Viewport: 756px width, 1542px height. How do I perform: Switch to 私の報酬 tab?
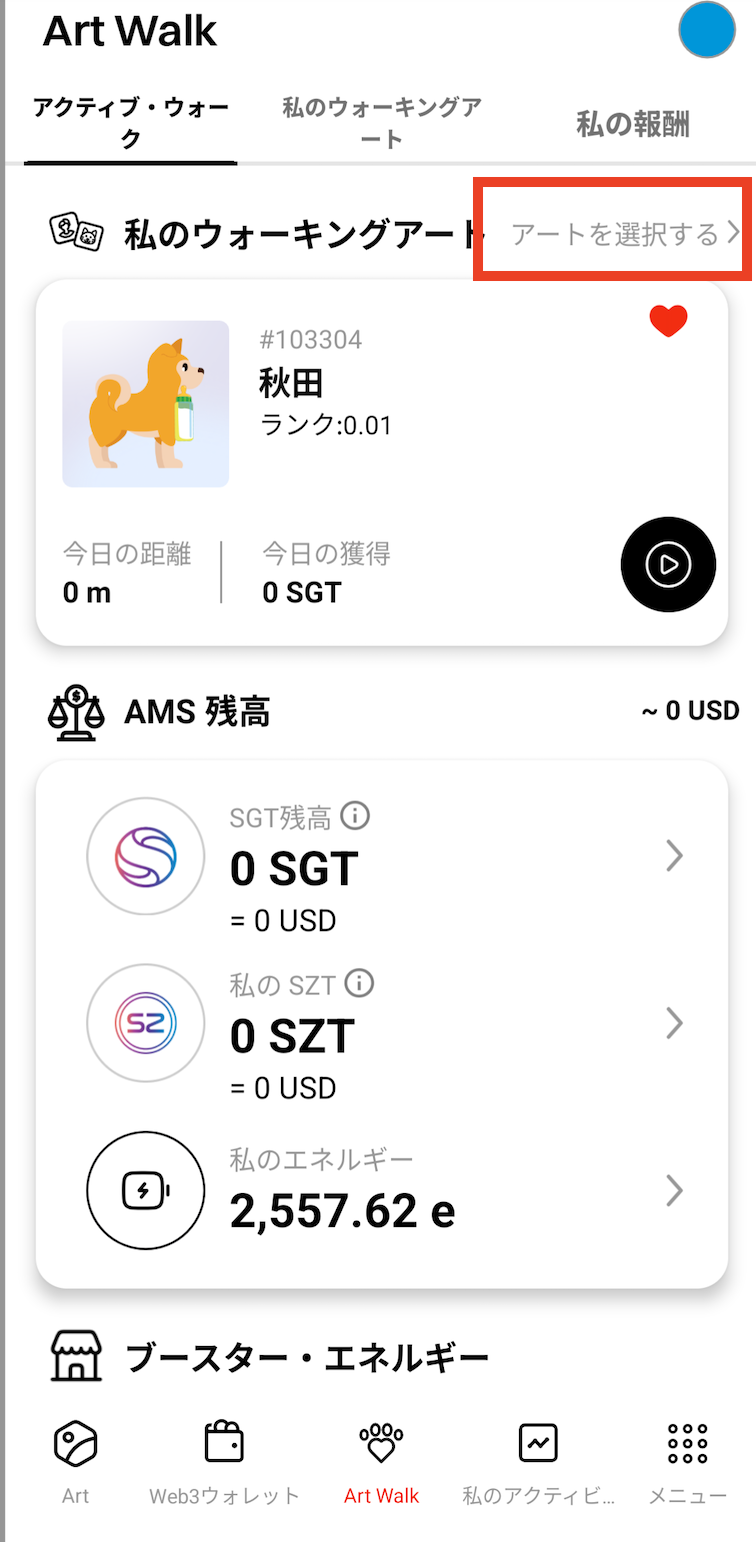point(633,124)
